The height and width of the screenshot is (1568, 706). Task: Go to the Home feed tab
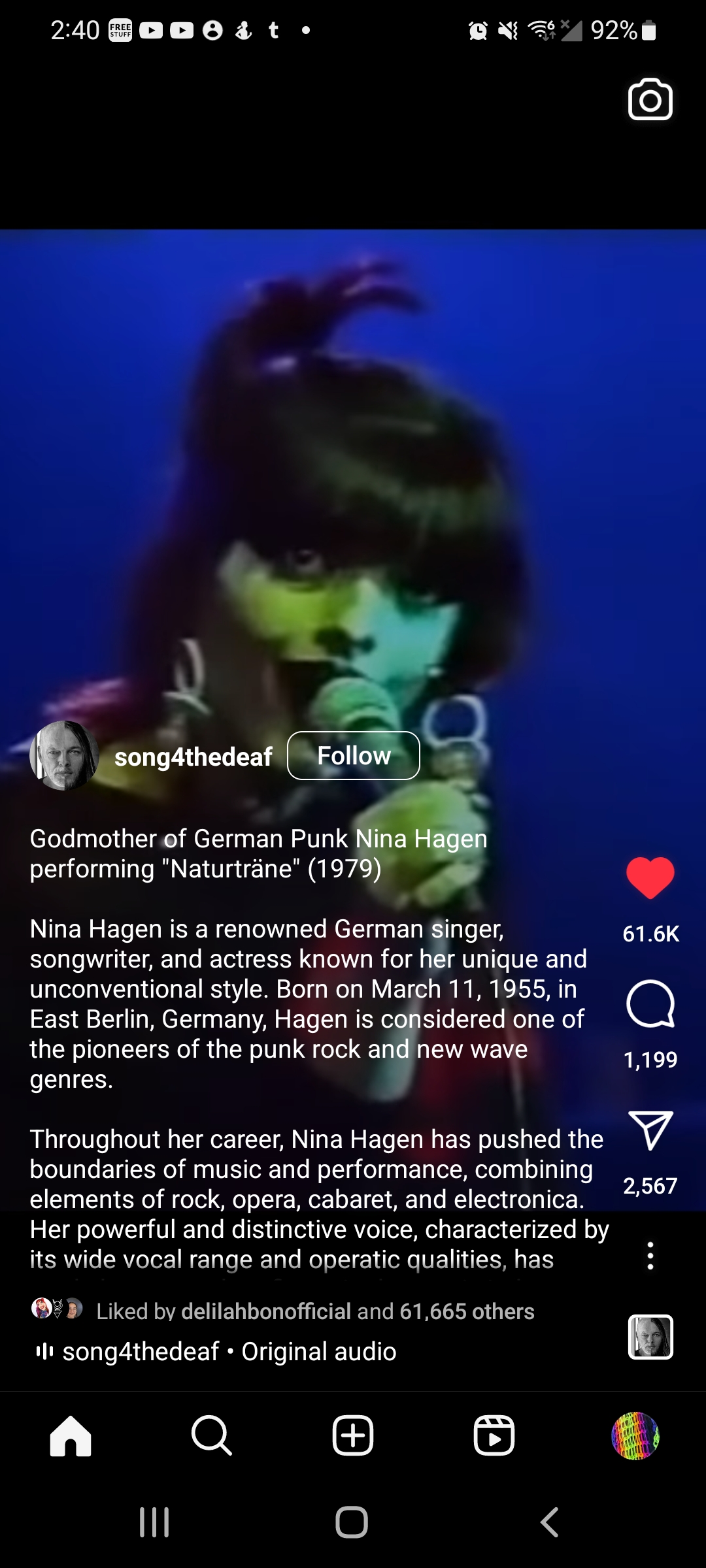(71, 1436)
